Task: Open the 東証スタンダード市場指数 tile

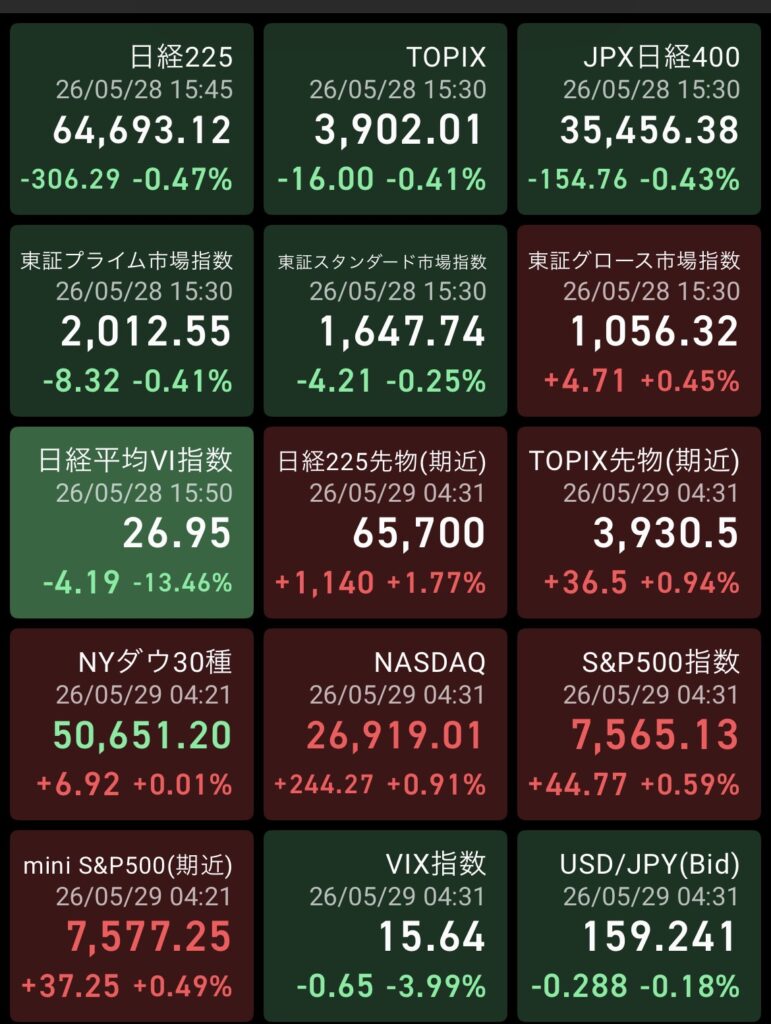Action: [385, 321]
